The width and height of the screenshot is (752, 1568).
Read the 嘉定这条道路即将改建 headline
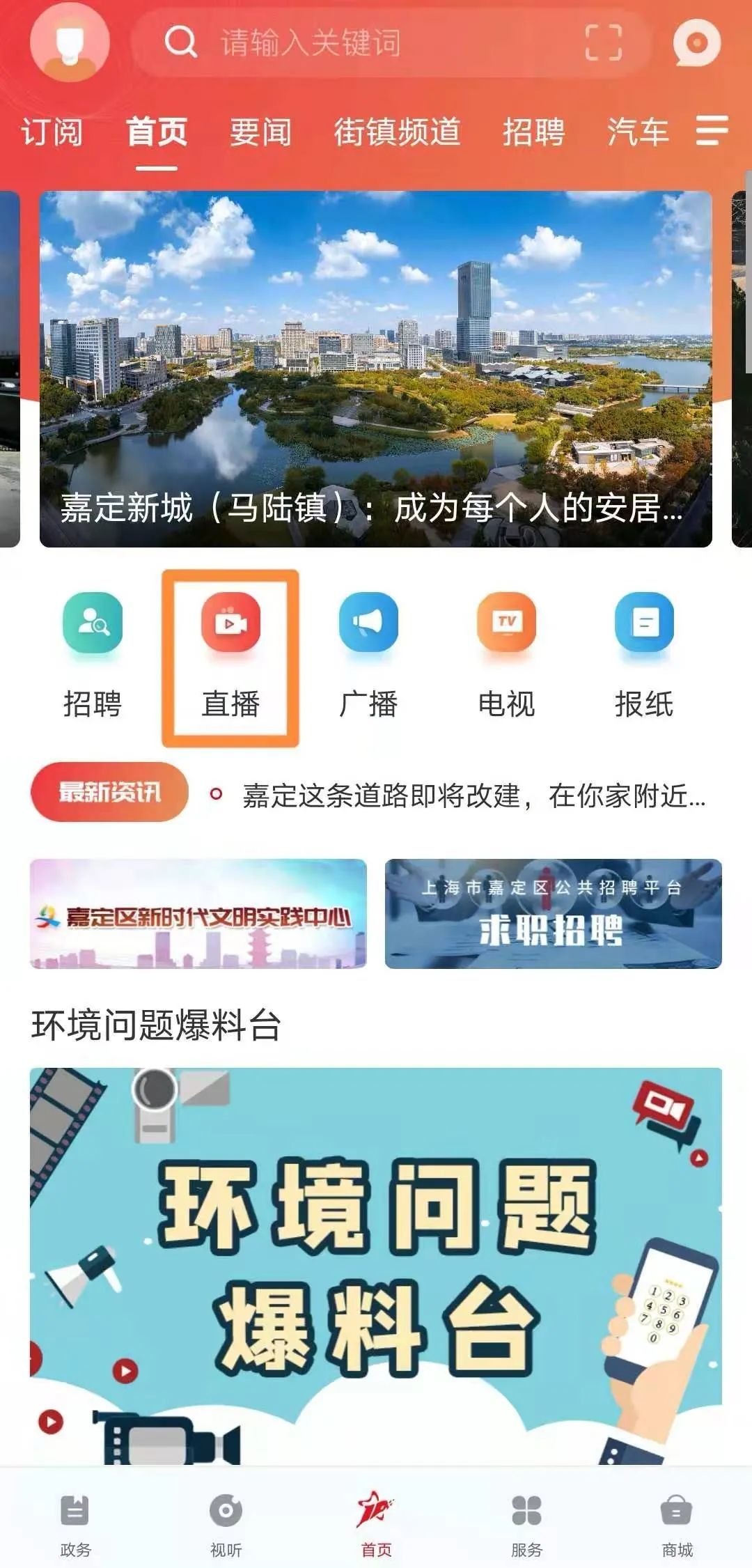[x=473, y=795]
